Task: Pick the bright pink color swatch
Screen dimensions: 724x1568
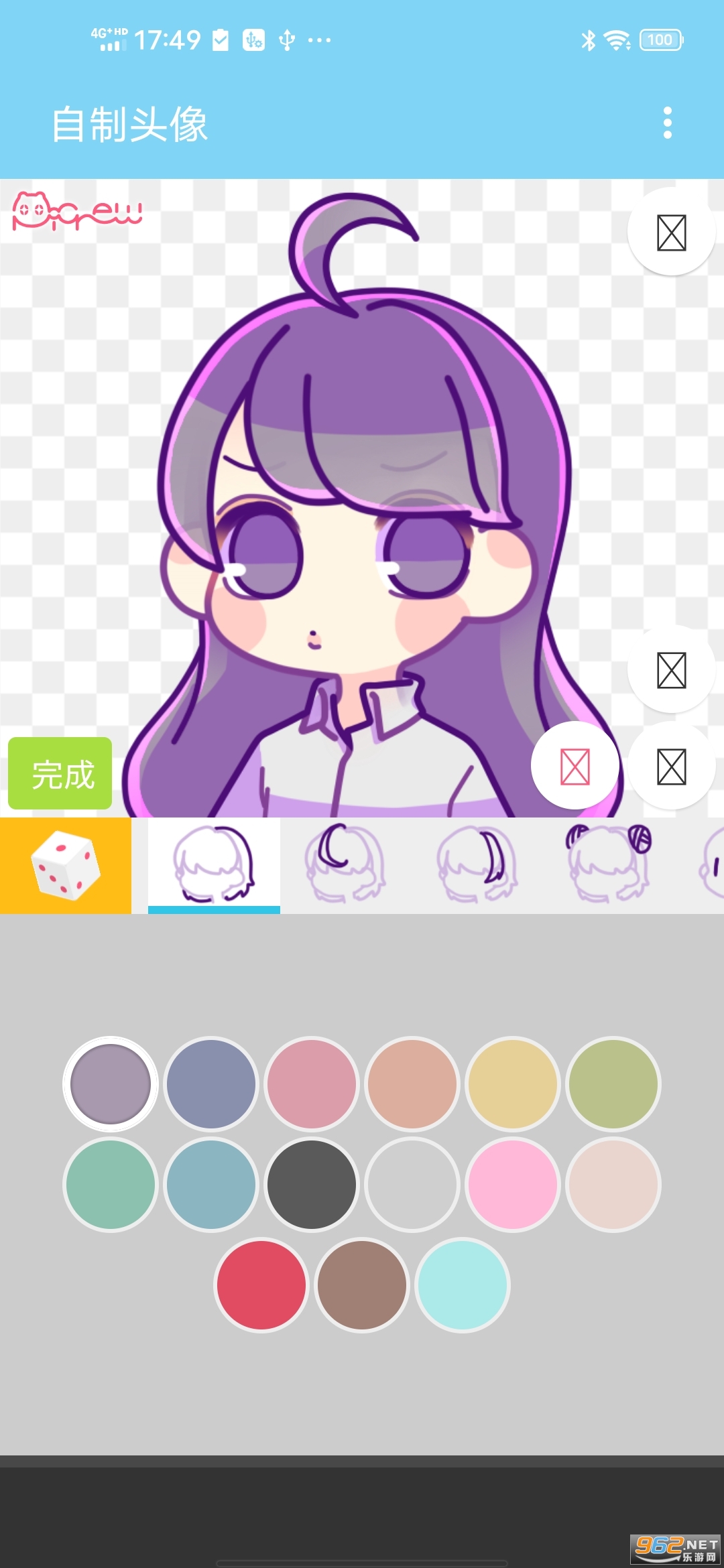Action: (513, 1185)
